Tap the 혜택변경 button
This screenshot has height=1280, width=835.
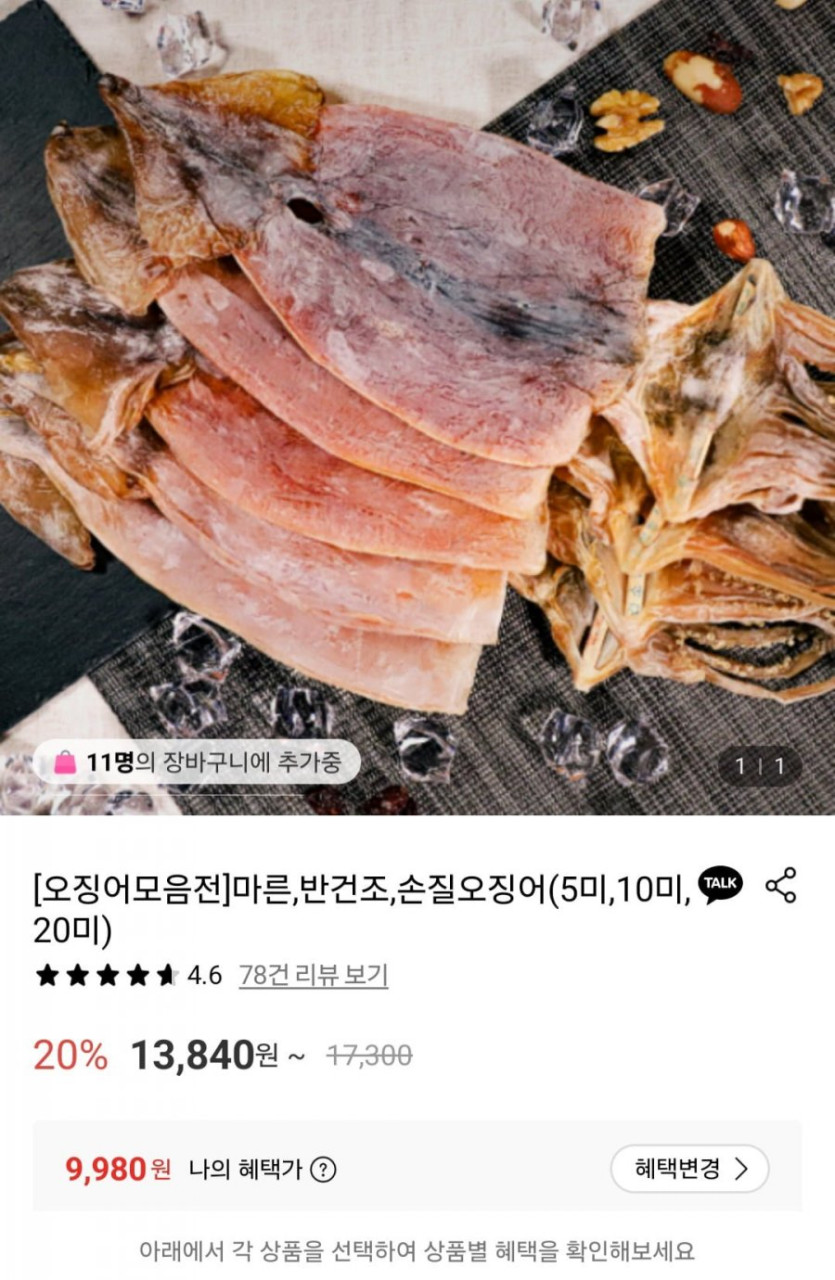pos(689,1168)
